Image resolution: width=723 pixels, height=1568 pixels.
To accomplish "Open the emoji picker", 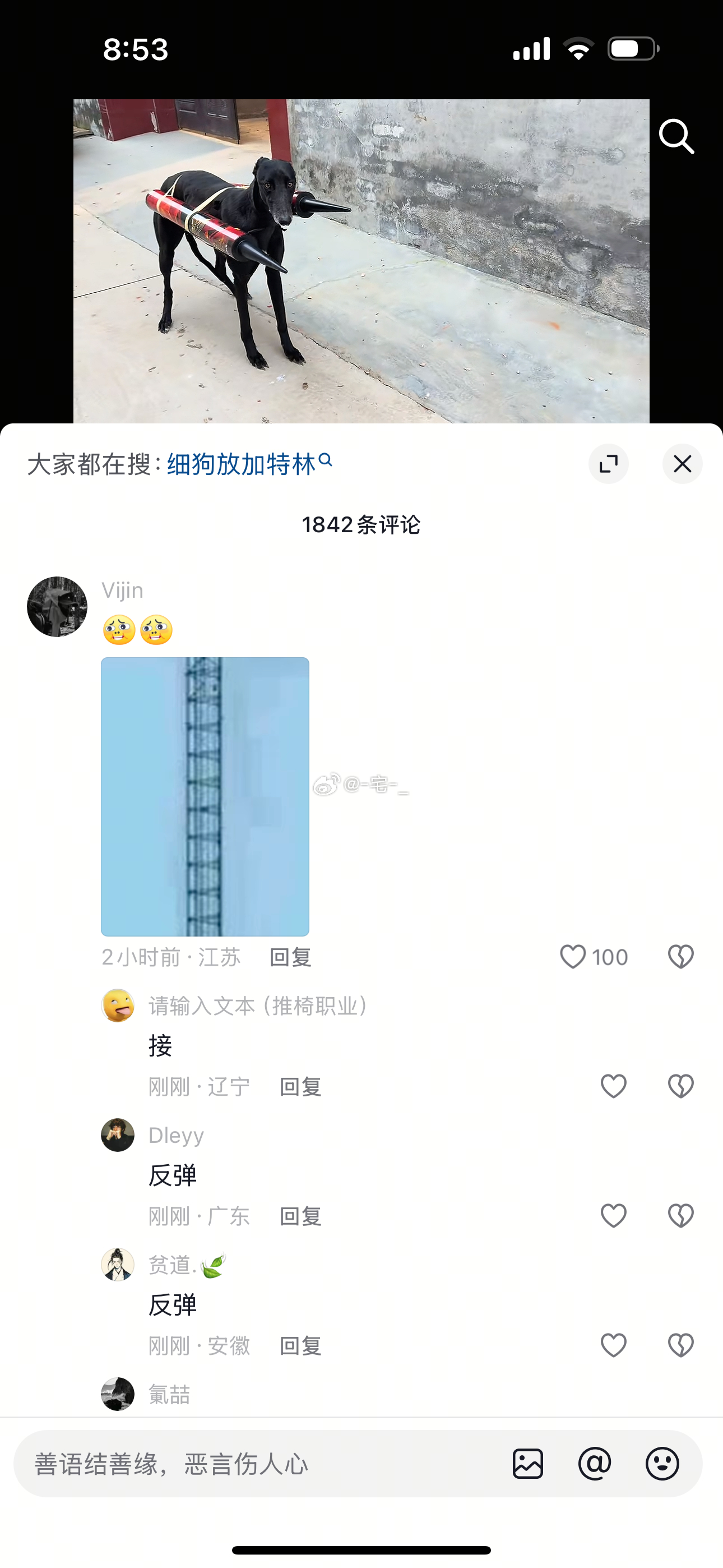I will (x=662, y=1464).
